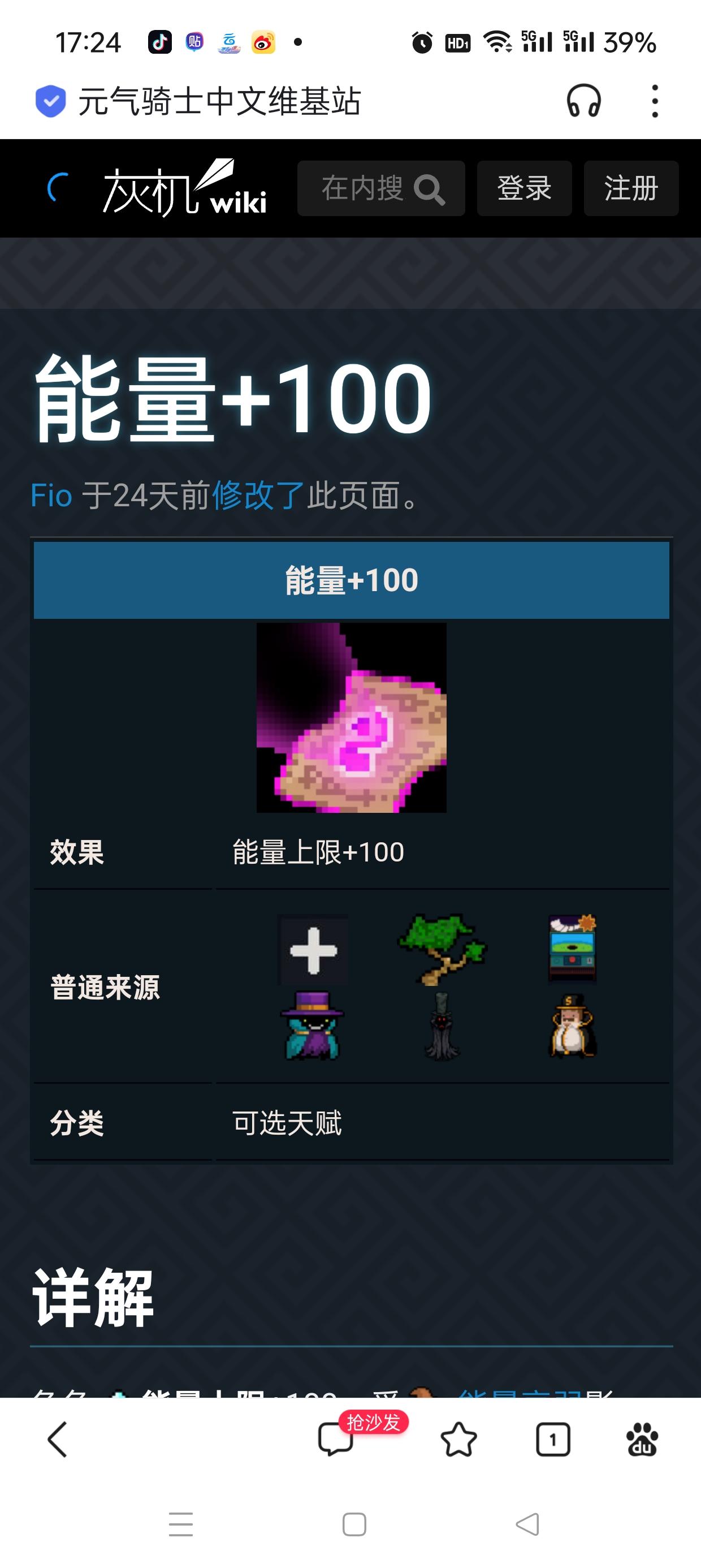This screenshot has height=1568, width=701.
Task: Click the 灰机wiki site logo
Action: 183,189
